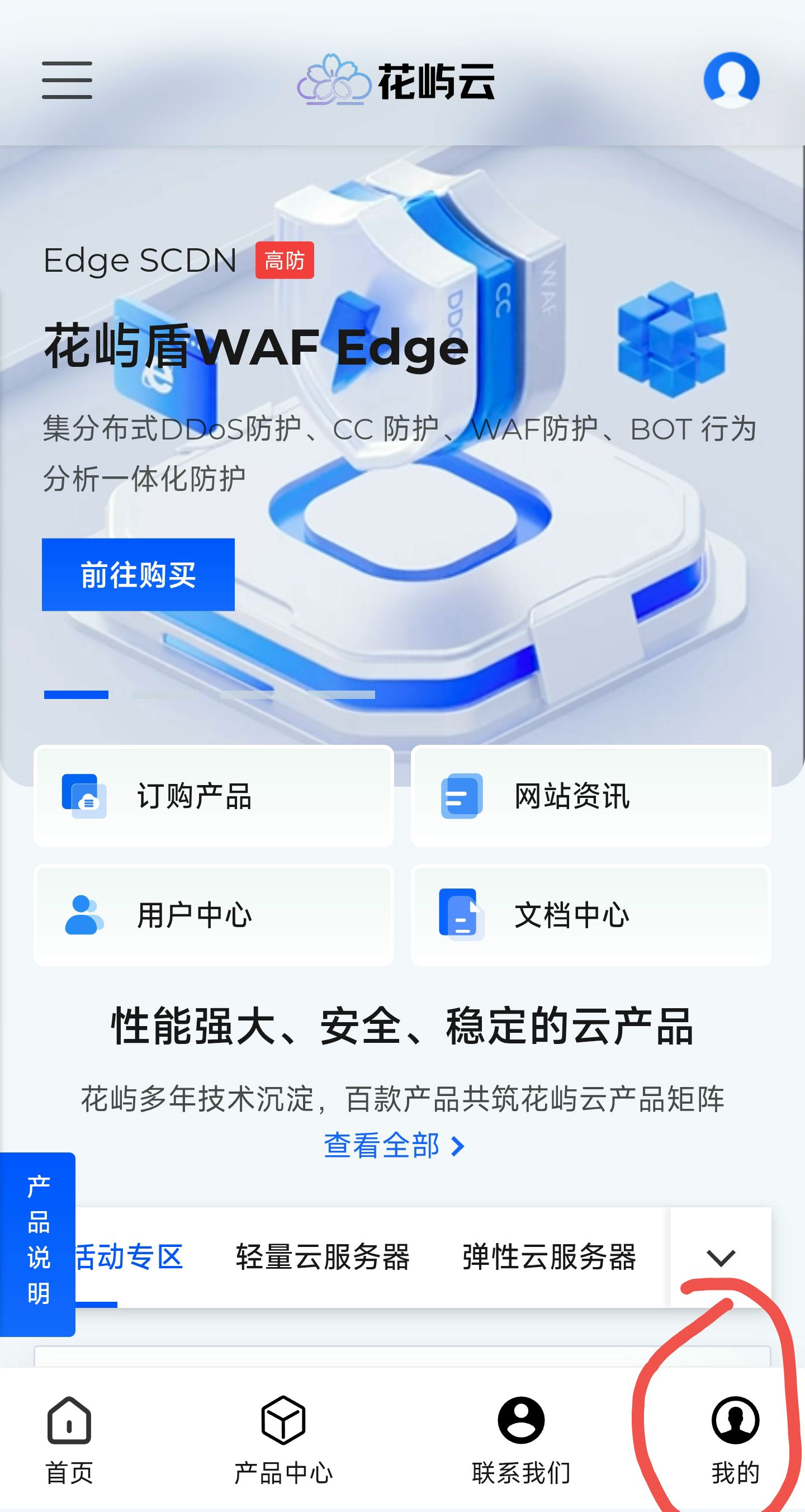Tap the 前往购买 button
This screenshot has height=1512, width=805.
[x=138, y=575]
